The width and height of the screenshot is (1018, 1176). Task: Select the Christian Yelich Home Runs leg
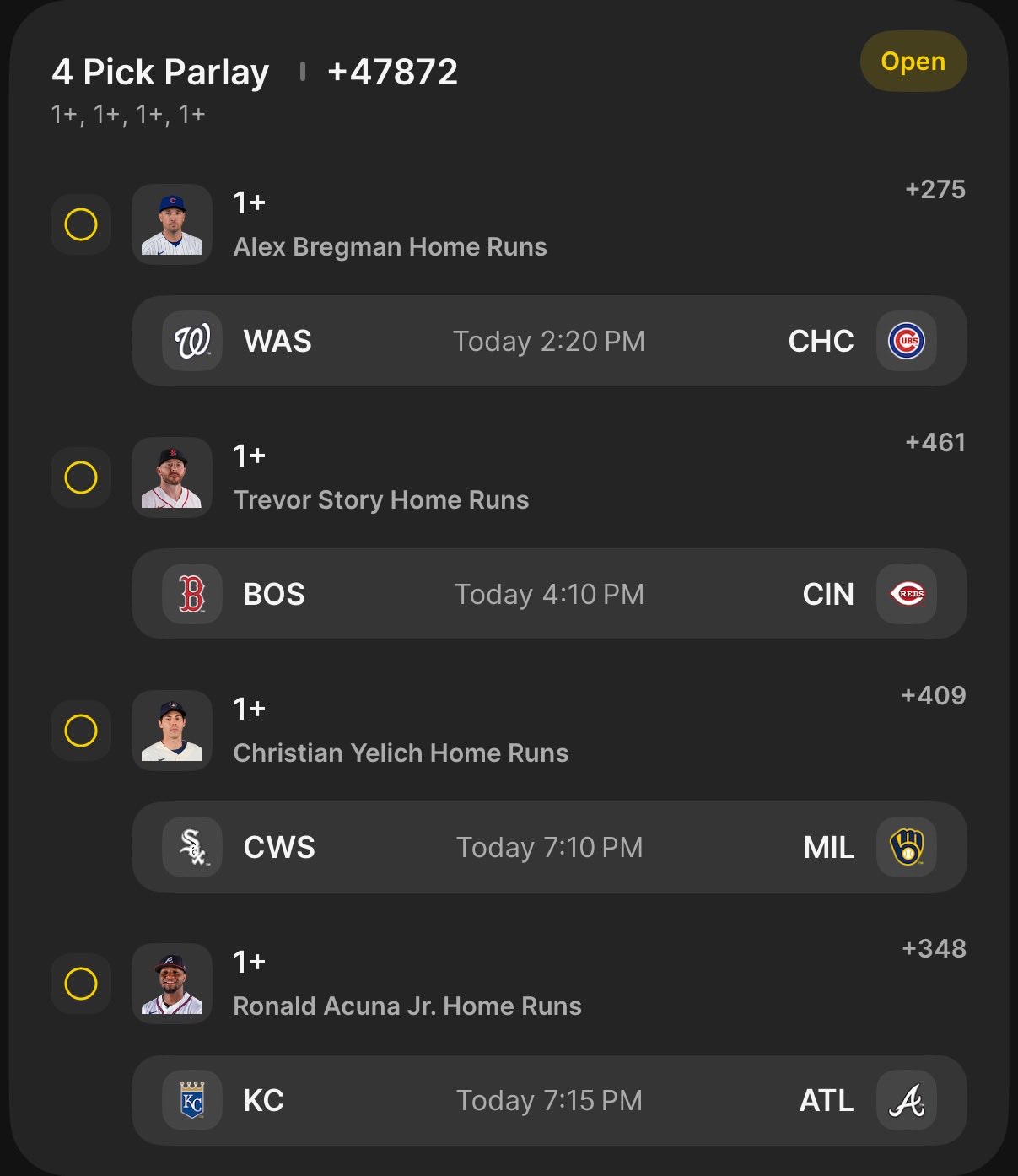tap(401, 753)
